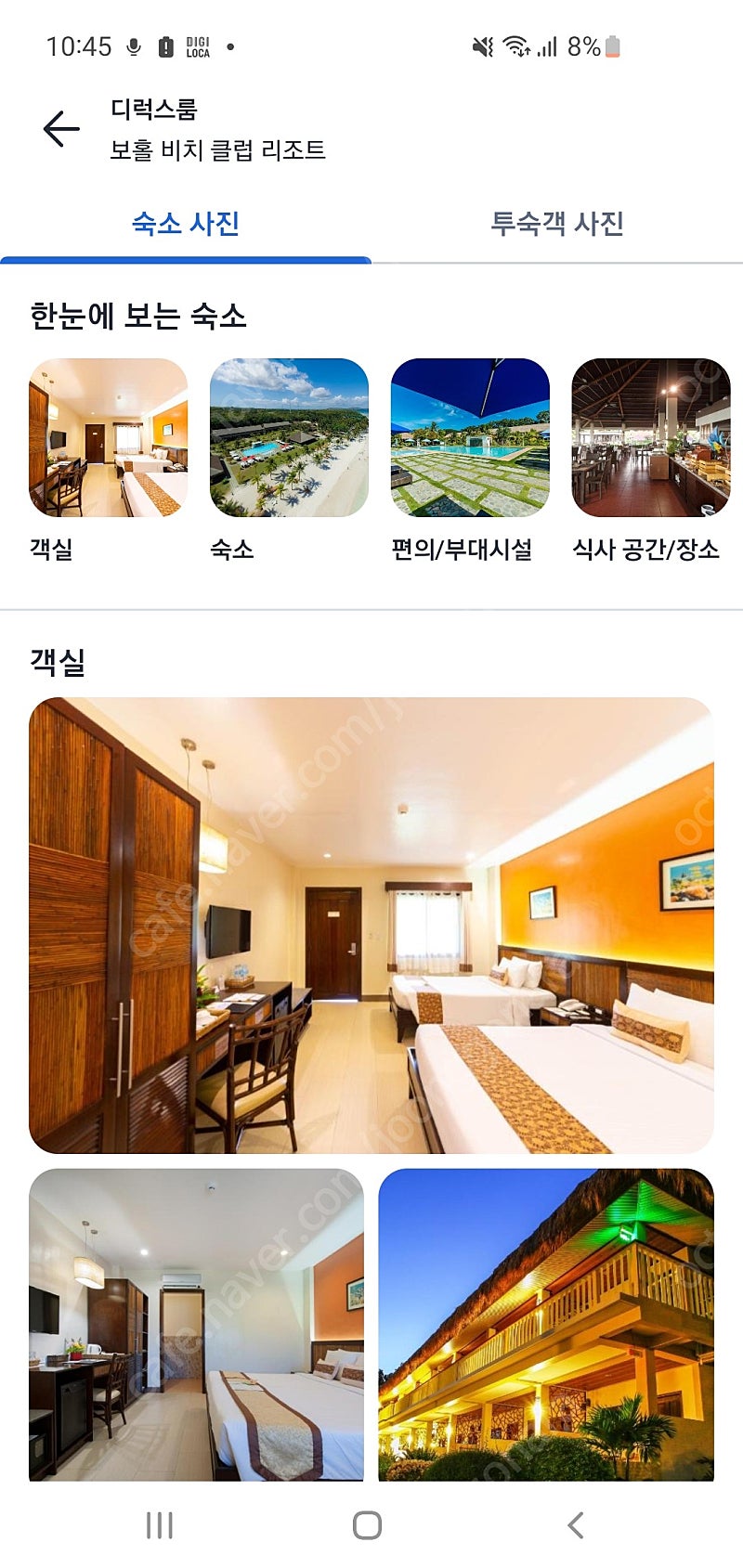View the night exterior building photo

tap(546, 1325)
